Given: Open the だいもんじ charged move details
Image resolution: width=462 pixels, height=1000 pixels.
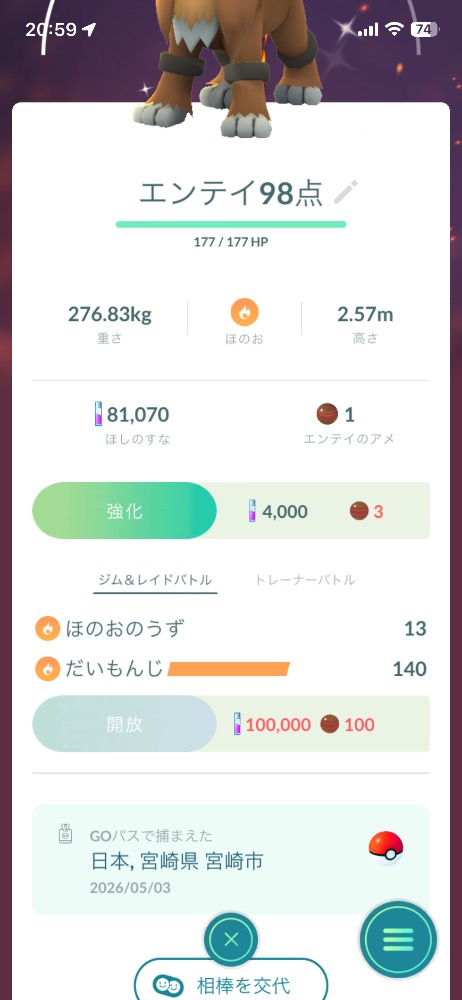Looking at the screenshot, I should pyautogui.click(x=230, y=669).
